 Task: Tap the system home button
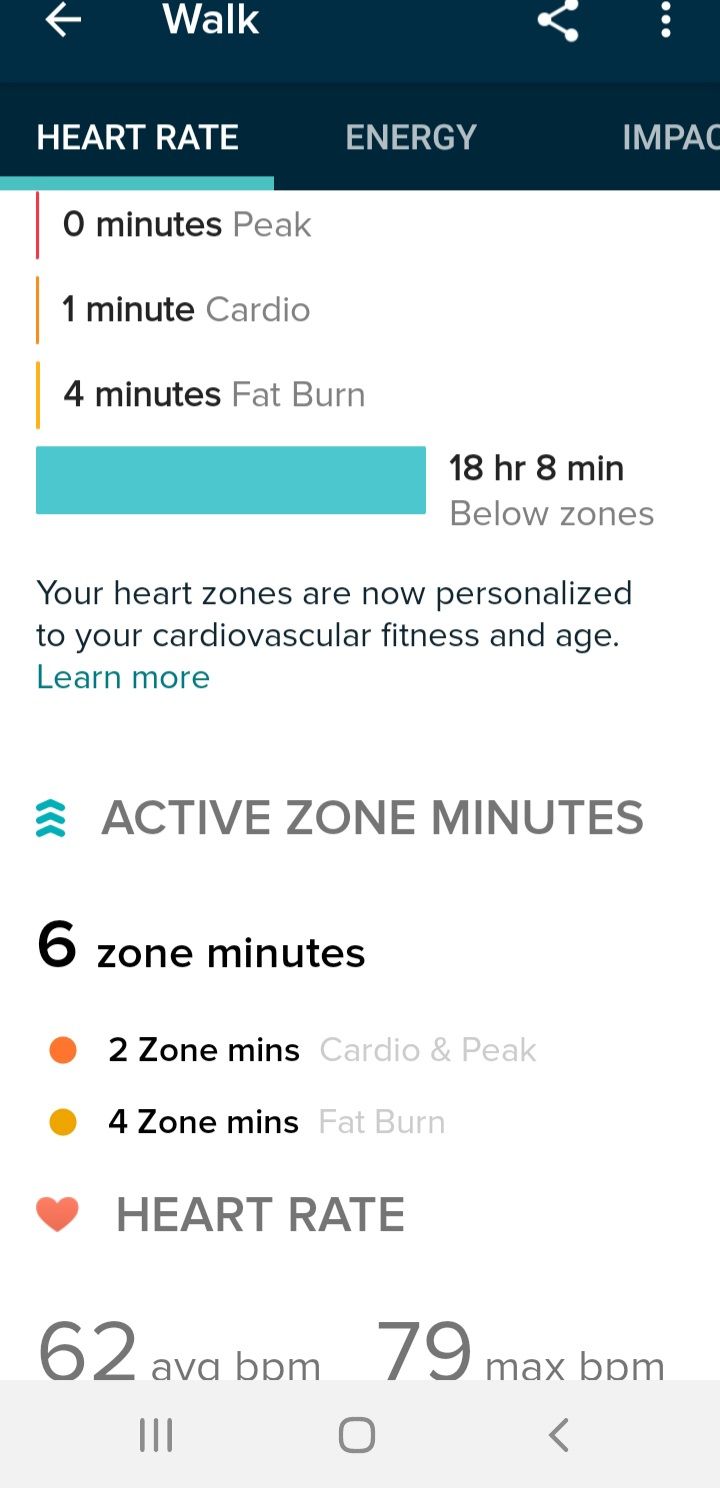pos(357,1435)
